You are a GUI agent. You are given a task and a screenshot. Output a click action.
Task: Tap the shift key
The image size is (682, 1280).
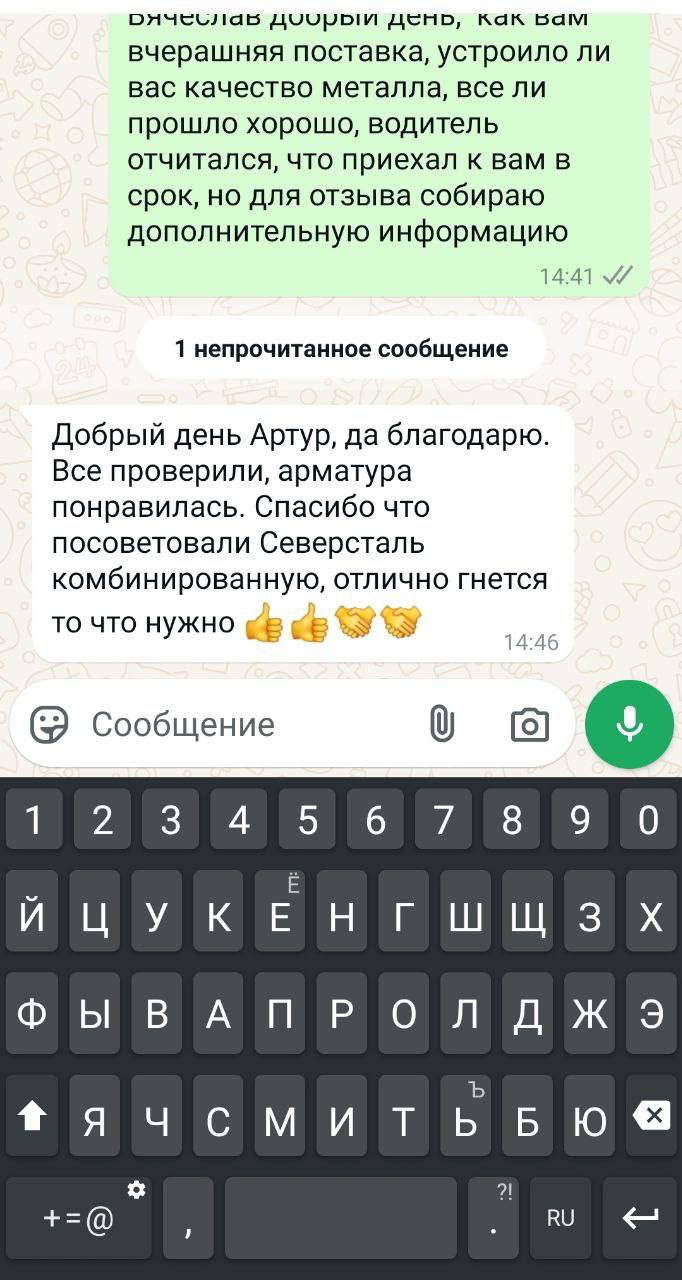[33, 1117]
